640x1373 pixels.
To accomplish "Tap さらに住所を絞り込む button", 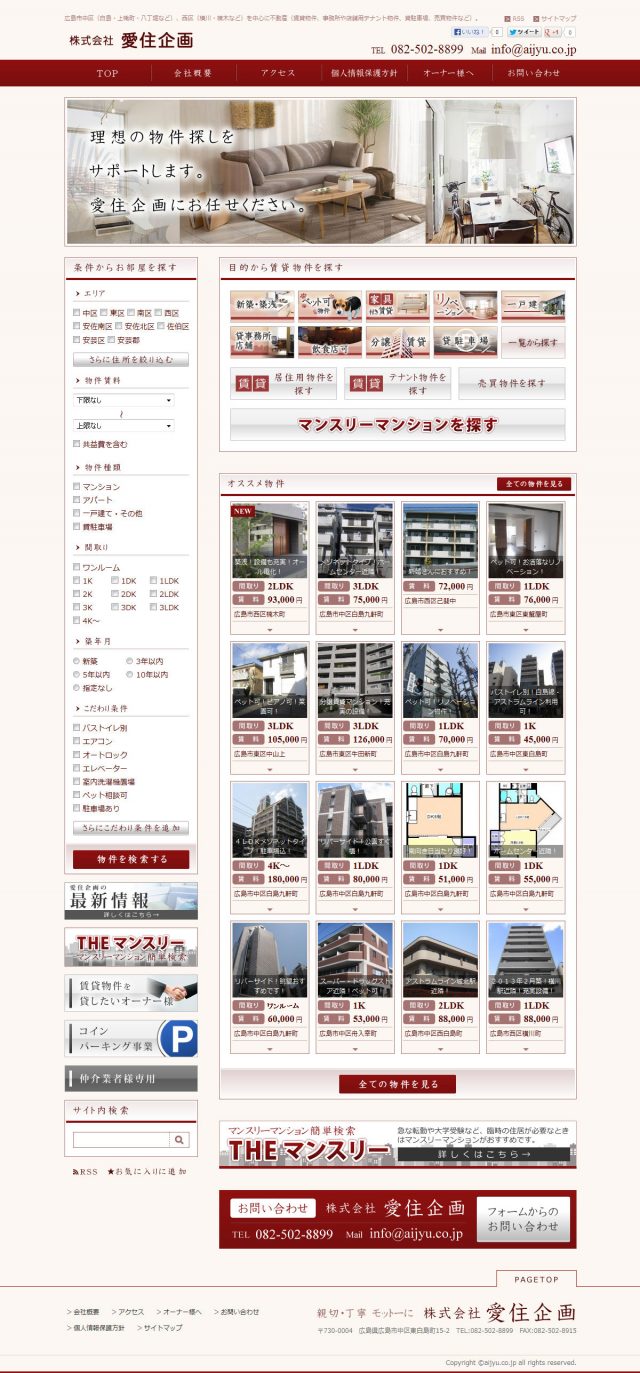I will click(131, 359).
